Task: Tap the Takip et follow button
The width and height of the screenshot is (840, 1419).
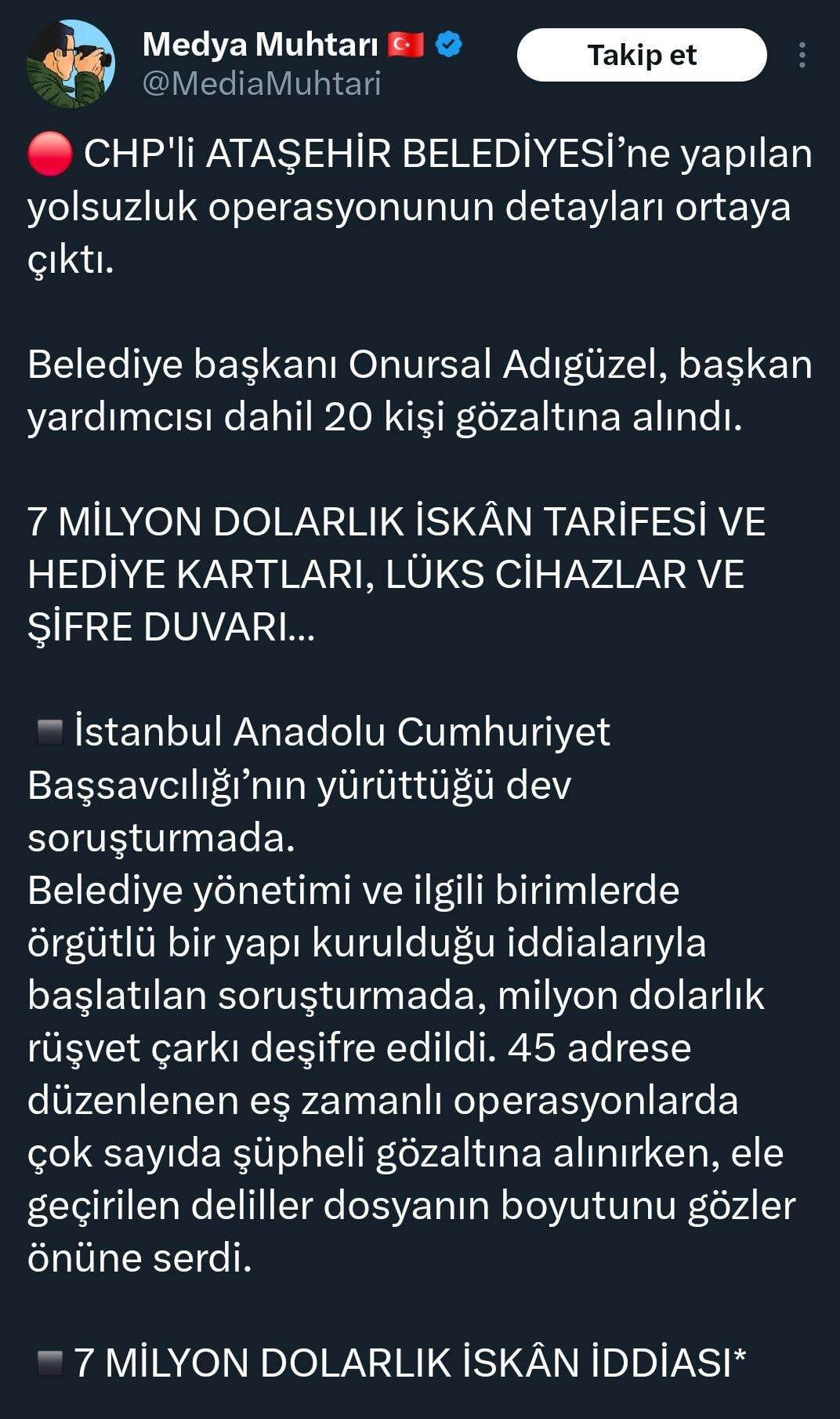Action: pyautogui.click(x=641, y=55)
